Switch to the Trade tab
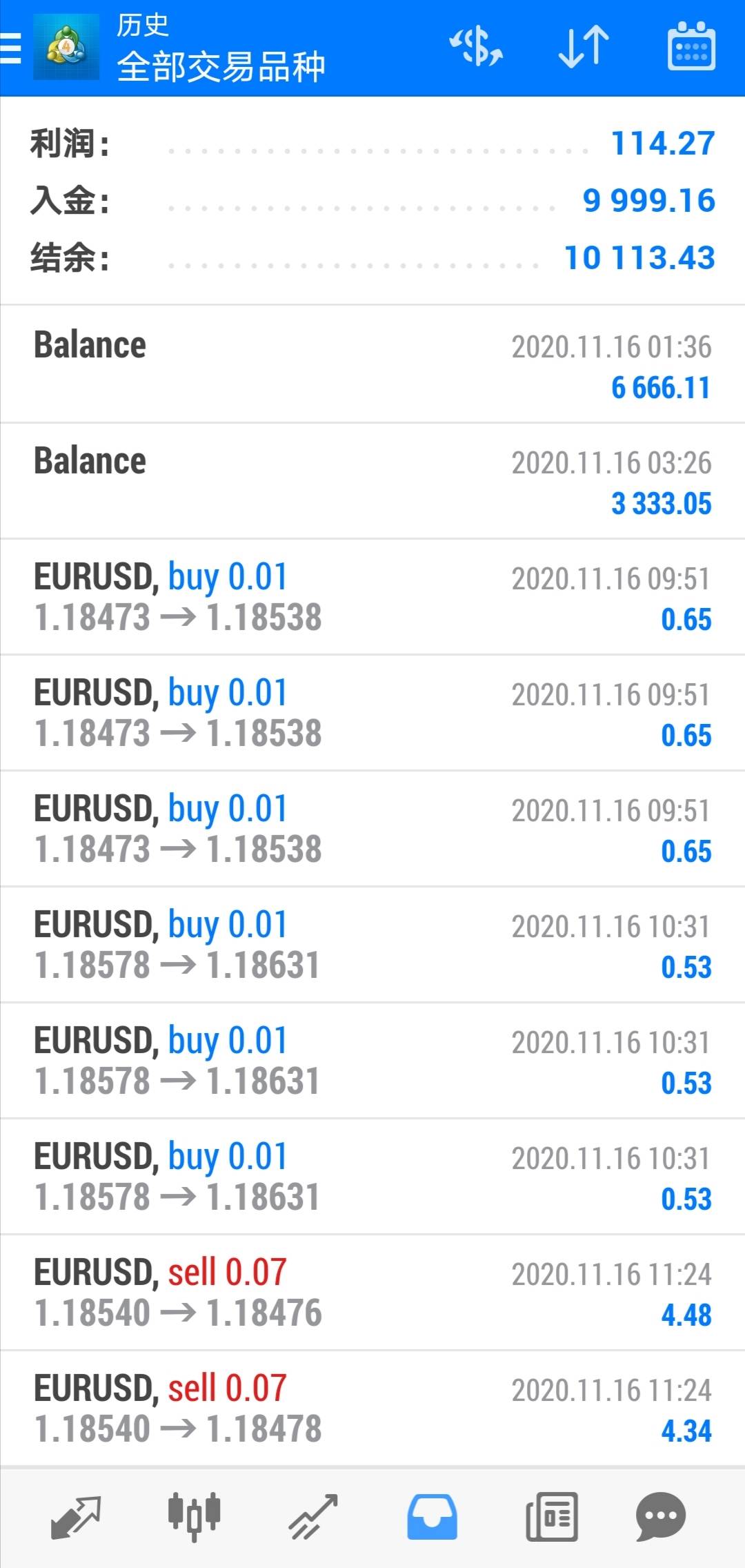The width and height of the screenshot is (745, 1568). (313, 1517)
